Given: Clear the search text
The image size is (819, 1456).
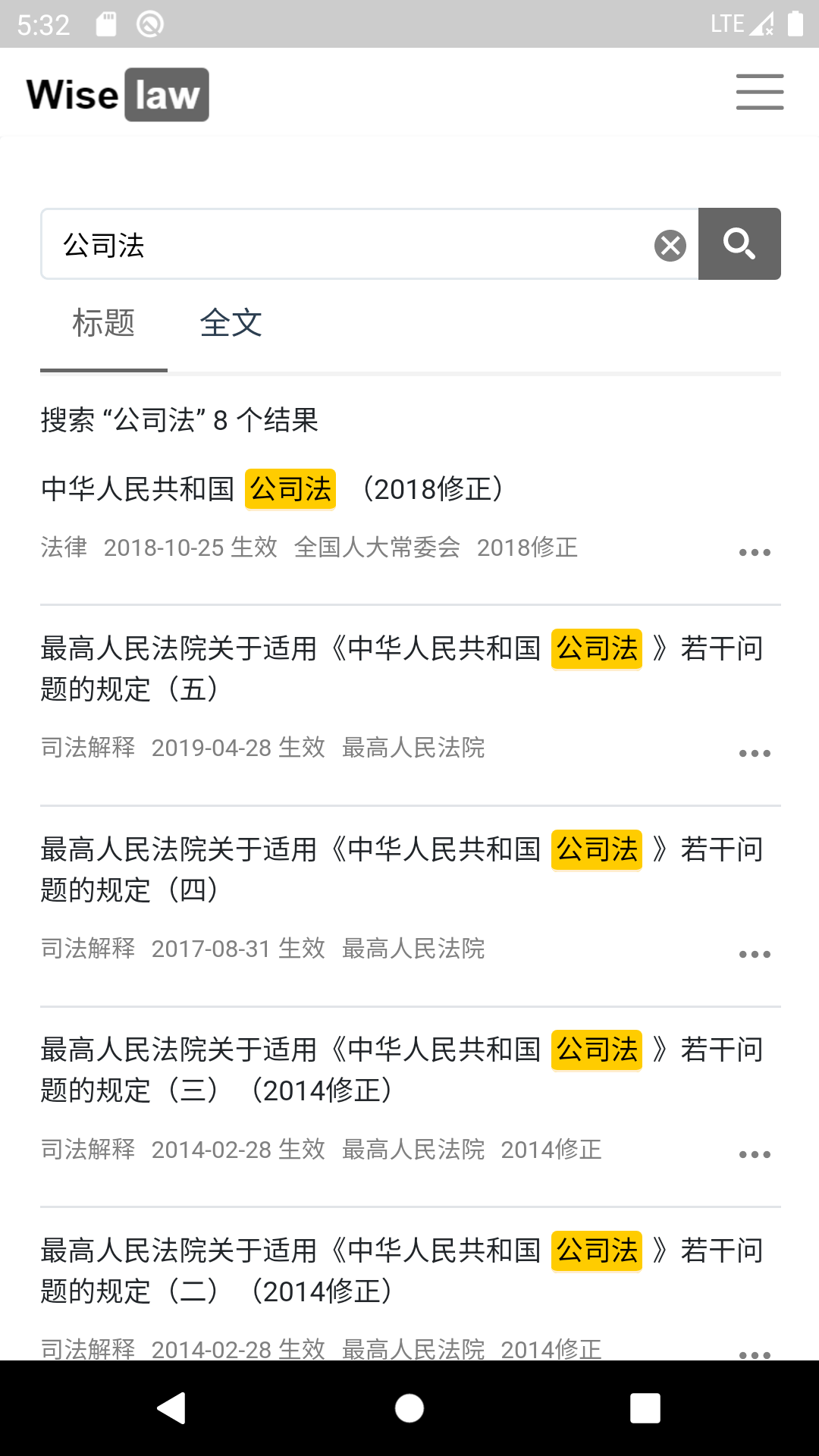Looking at the screenshot, I should point(670,246).
